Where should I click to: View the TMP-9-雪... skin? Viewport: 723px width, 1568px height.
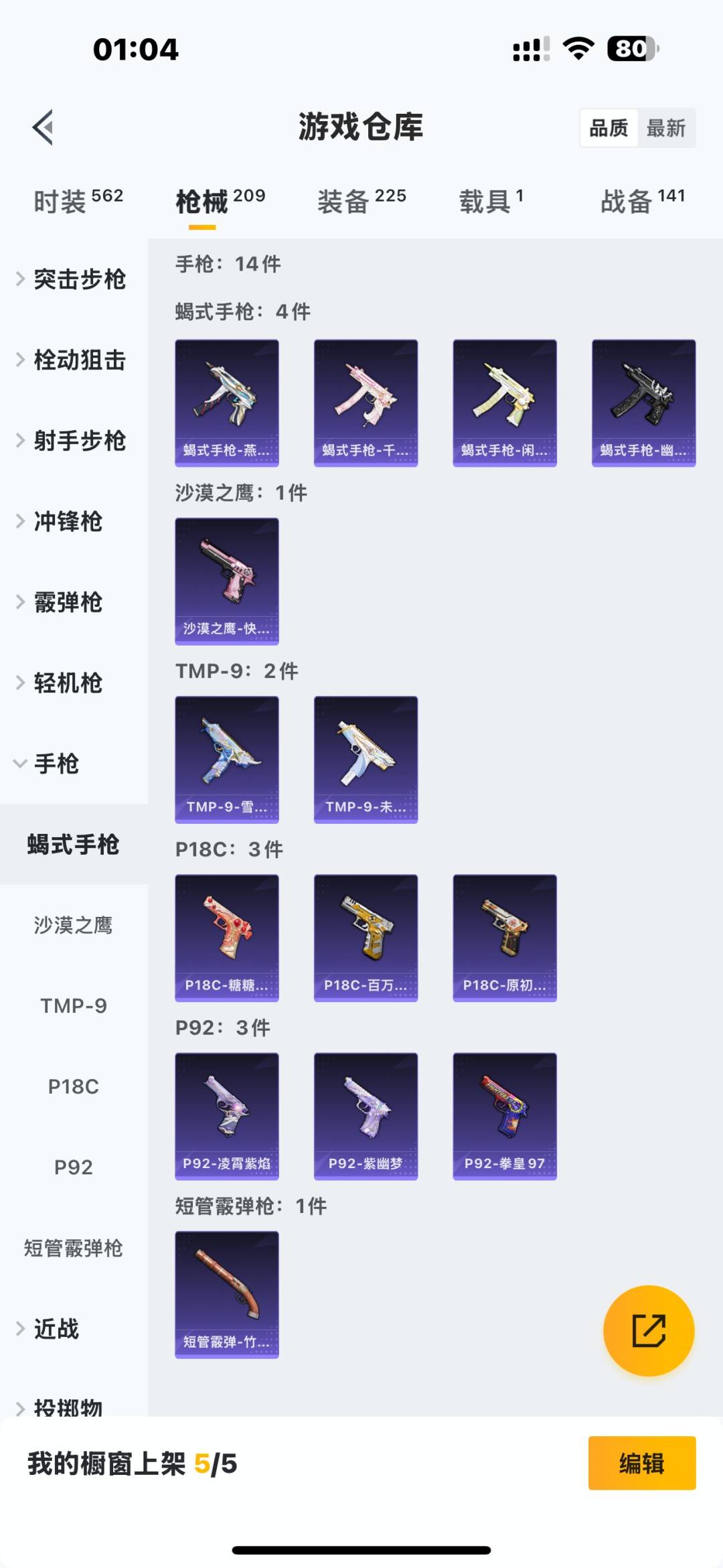point(227,760)
